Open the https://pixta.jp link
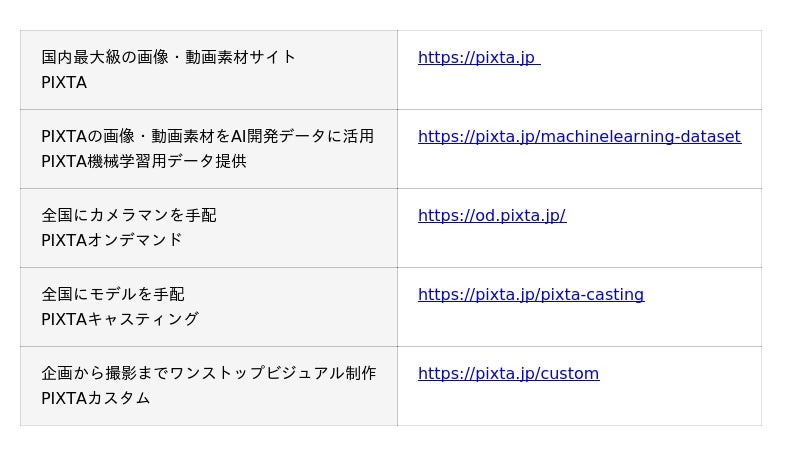The image size is (800, 456). point(477,58)
